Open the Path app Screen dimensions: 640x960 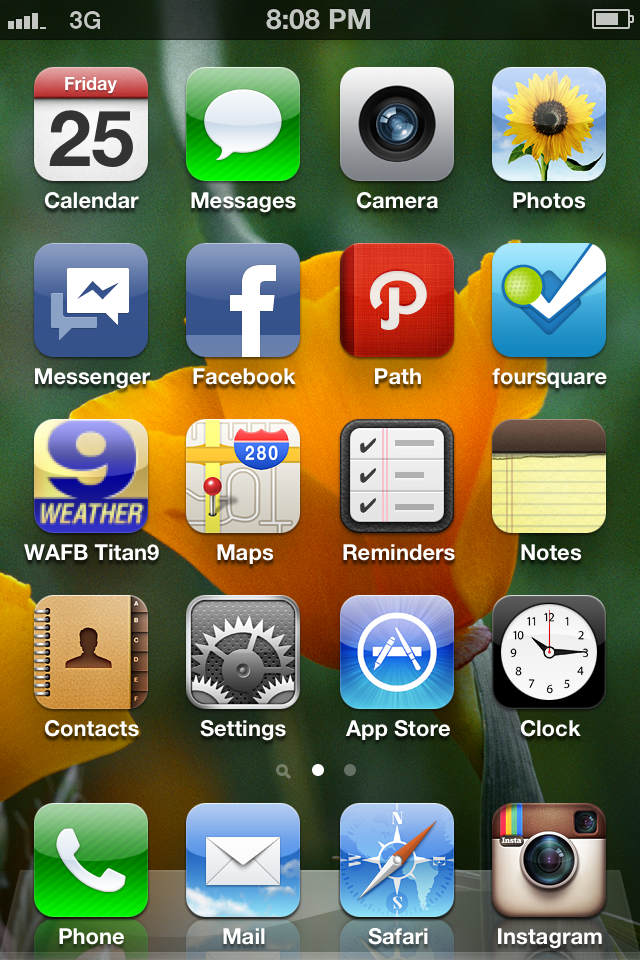coord(397,301)
